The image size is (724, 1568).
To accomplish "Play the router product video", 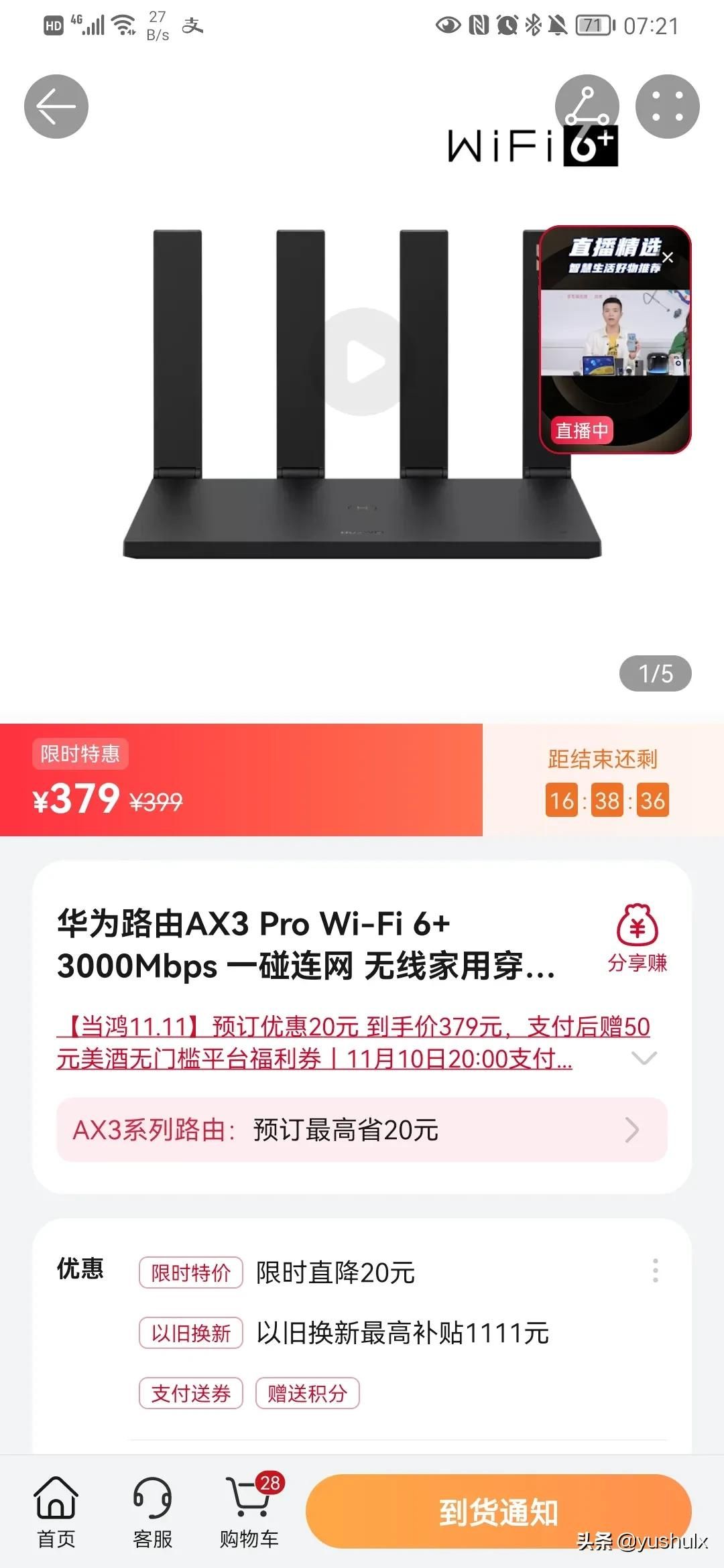I will click(363, 362).
